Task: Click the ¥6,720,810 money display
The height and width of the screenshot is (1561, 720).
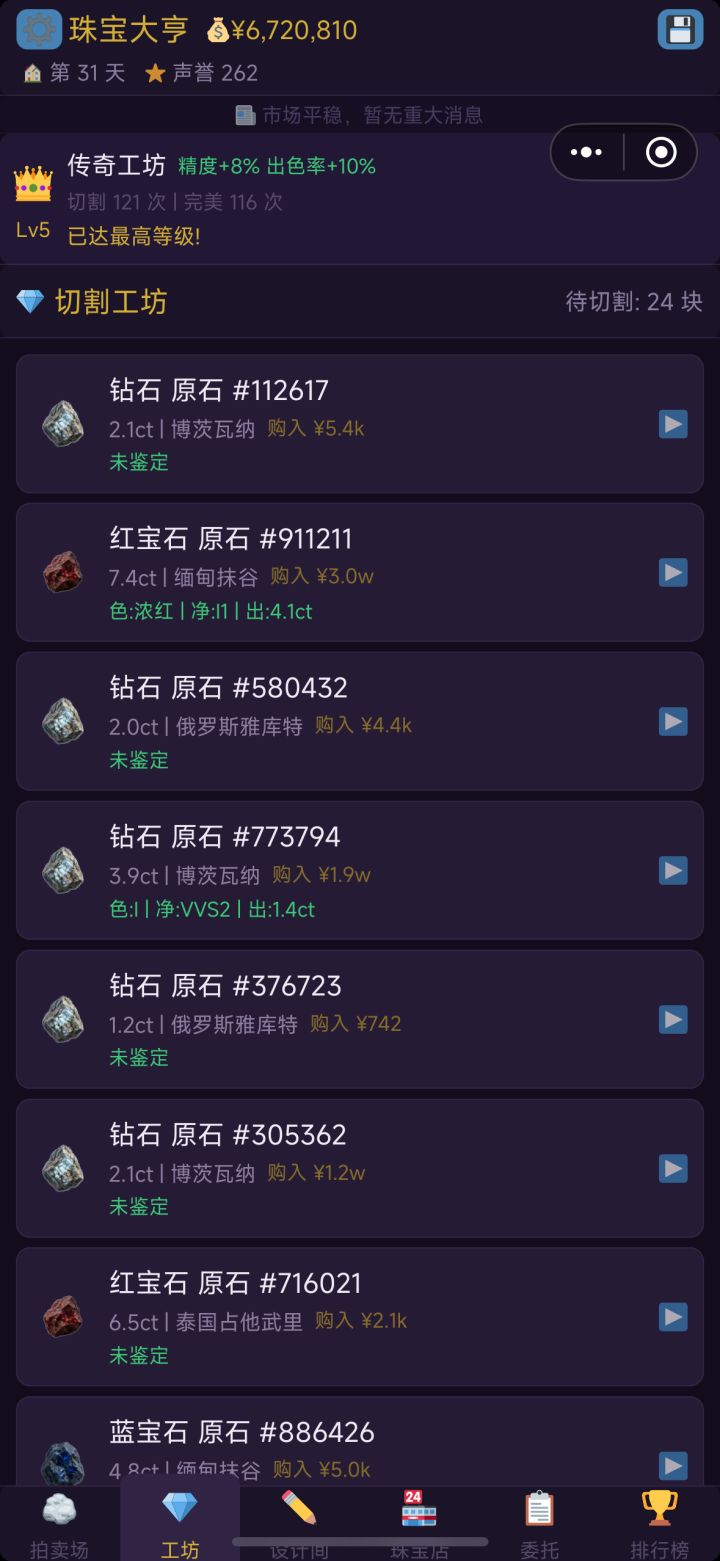Action: coord(287,31)
